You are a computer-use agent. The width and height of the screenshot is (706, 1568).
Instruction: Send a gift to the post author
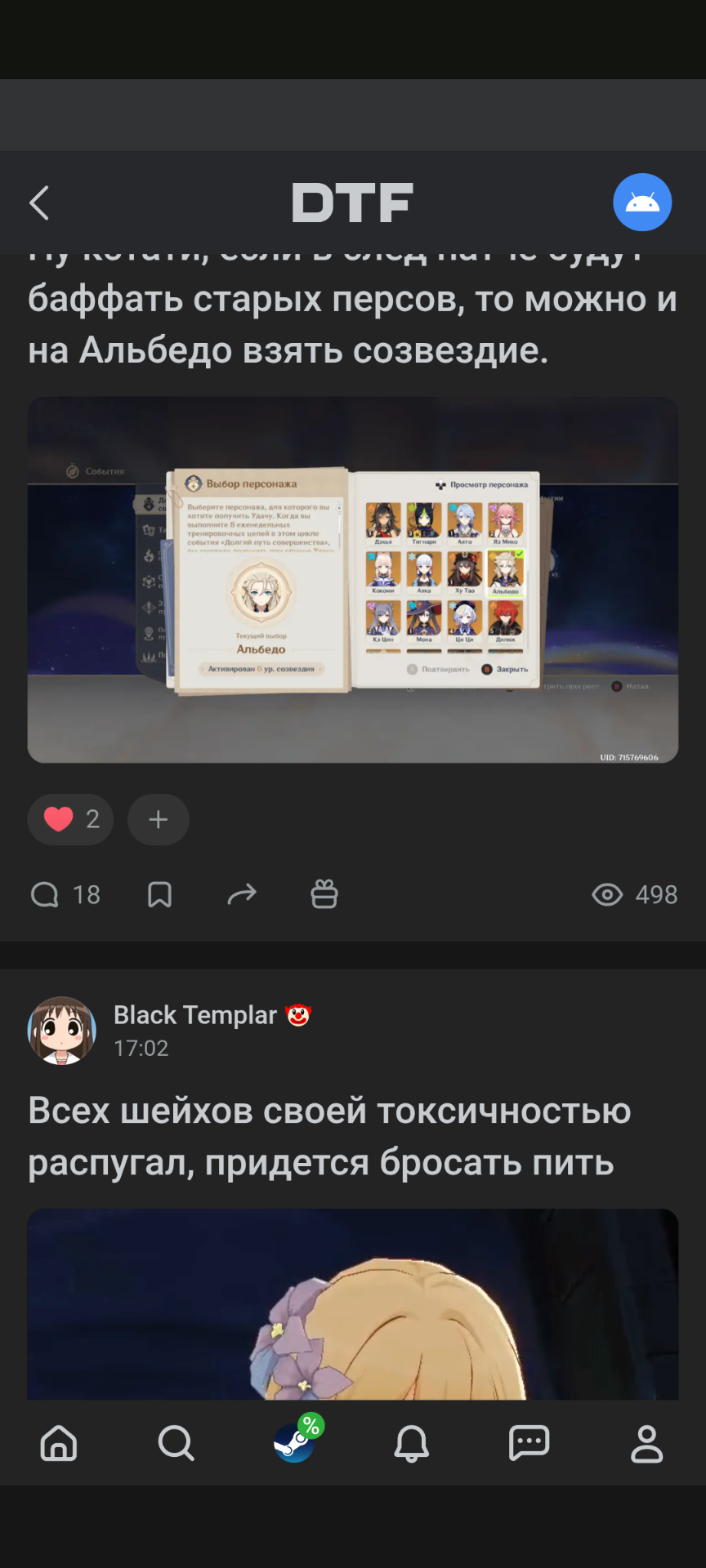point(324,895)
